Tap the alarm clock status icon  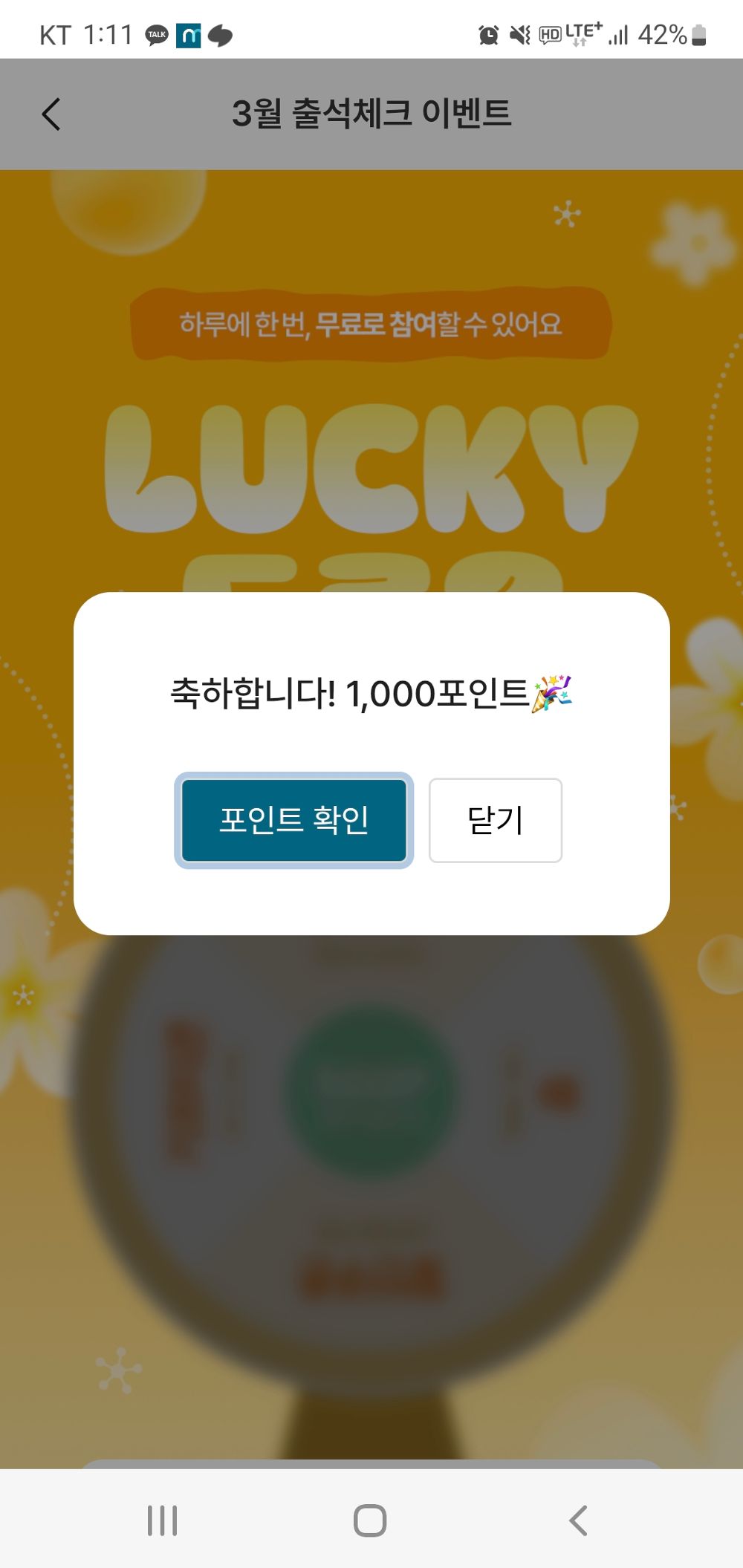pyautogui.click(x=489, y=34)
